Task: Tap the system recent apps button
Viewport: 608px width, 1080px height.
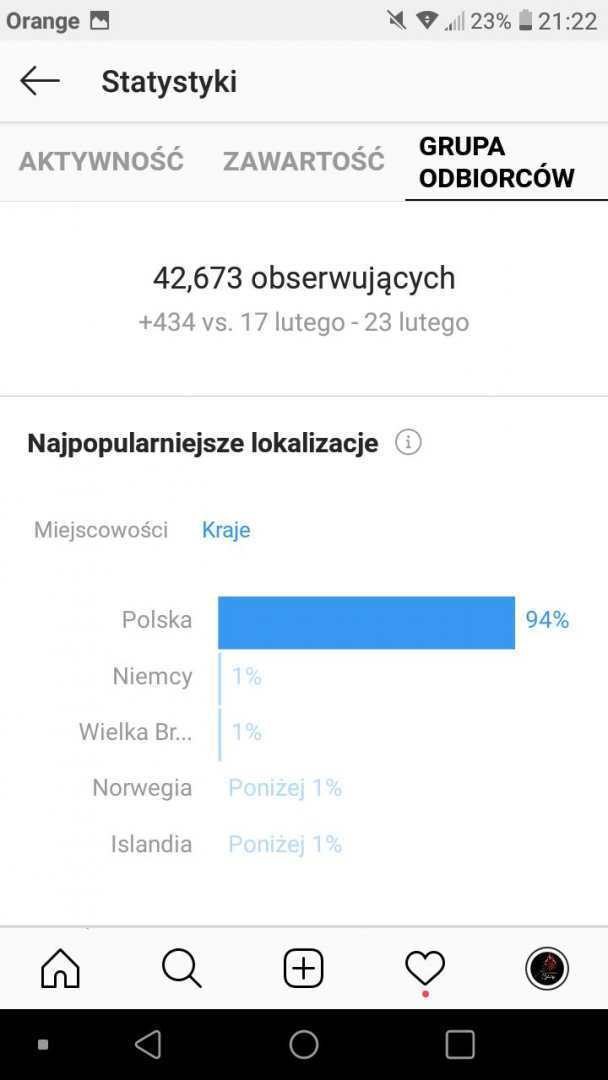Action: [x=460, y=1045]
